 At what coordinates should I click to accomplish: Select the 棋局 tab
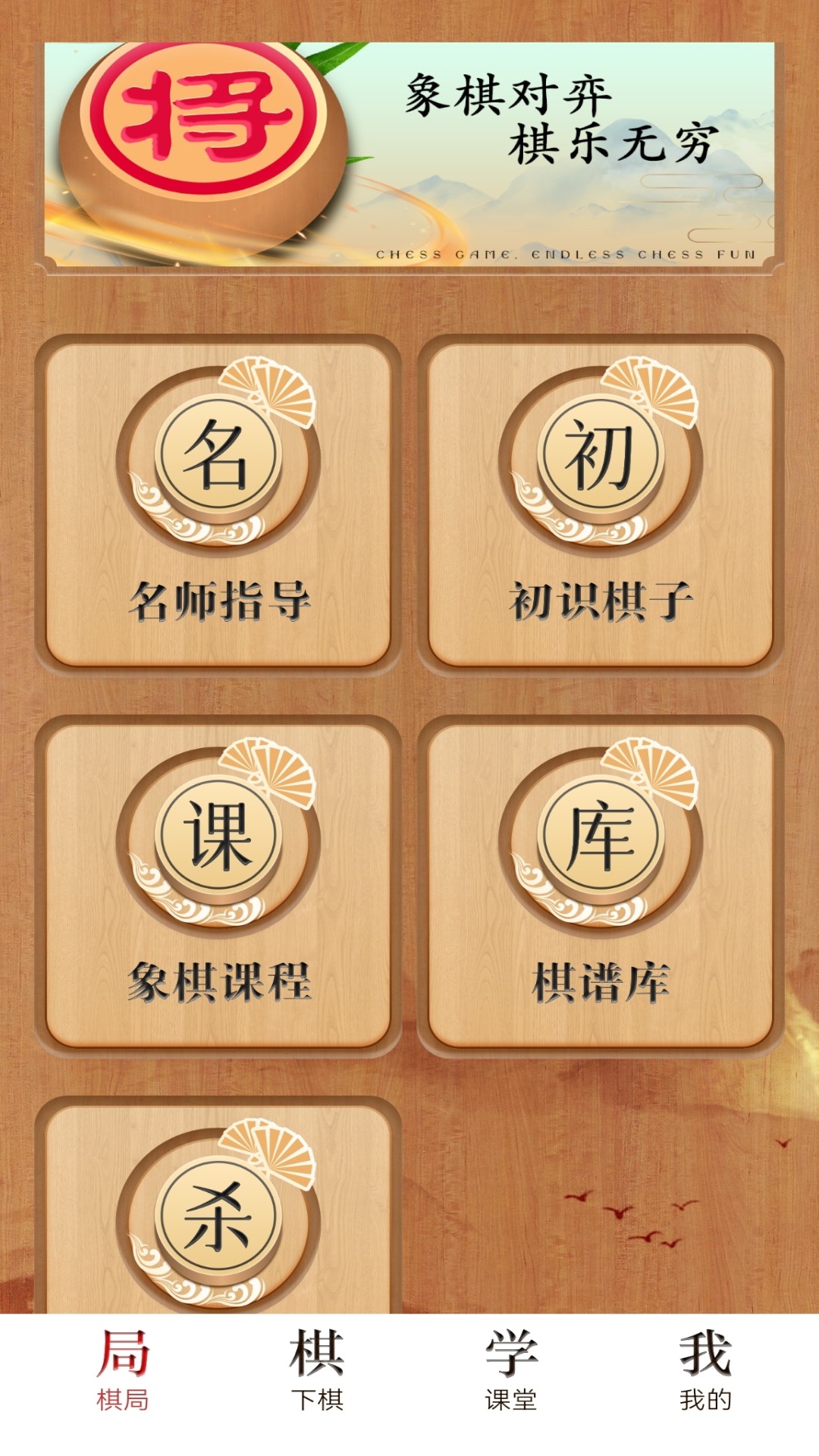(x=123, y=1370)
